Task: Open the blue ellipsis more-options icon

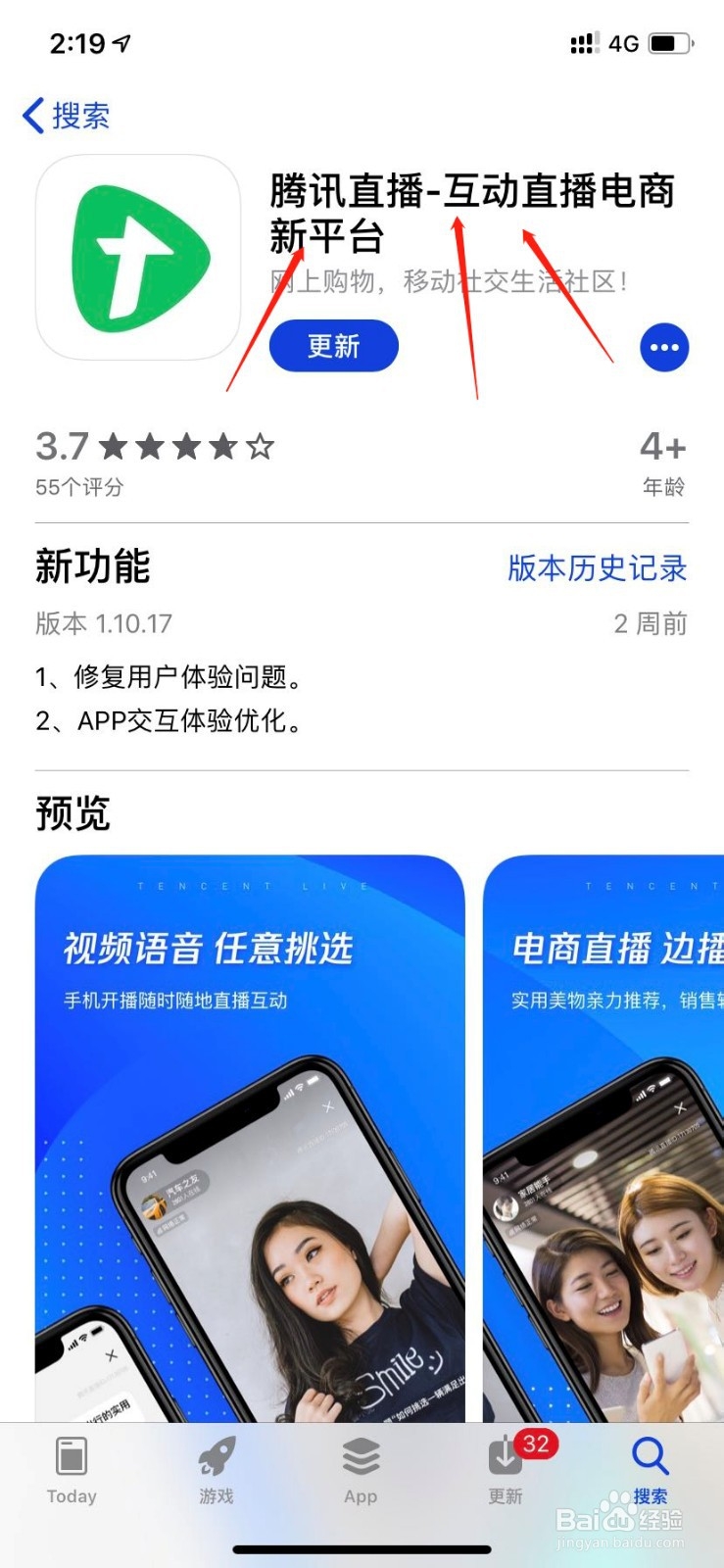Action: click(x=663, y=347)
